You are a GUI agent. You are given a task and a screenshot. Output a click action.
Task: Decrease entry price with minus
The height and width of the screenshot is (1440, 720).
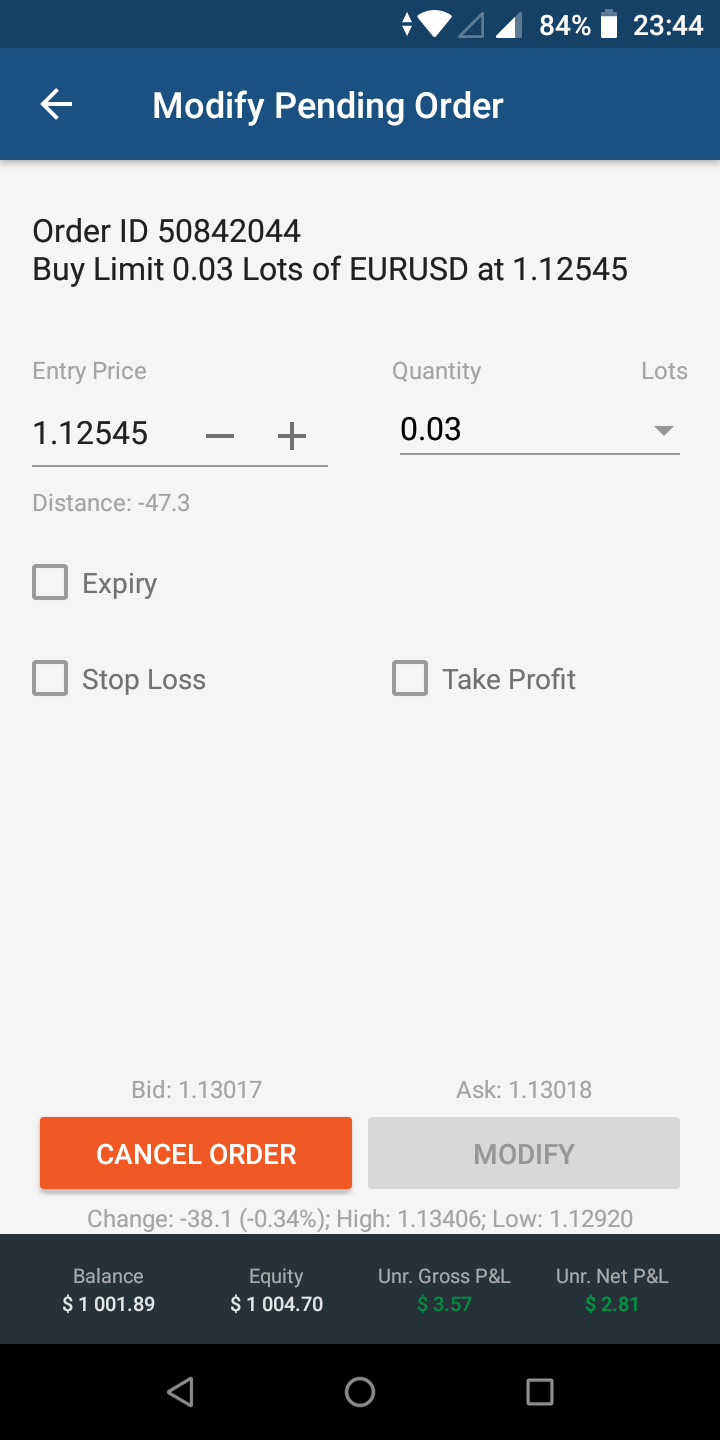(x=220, y=436)
